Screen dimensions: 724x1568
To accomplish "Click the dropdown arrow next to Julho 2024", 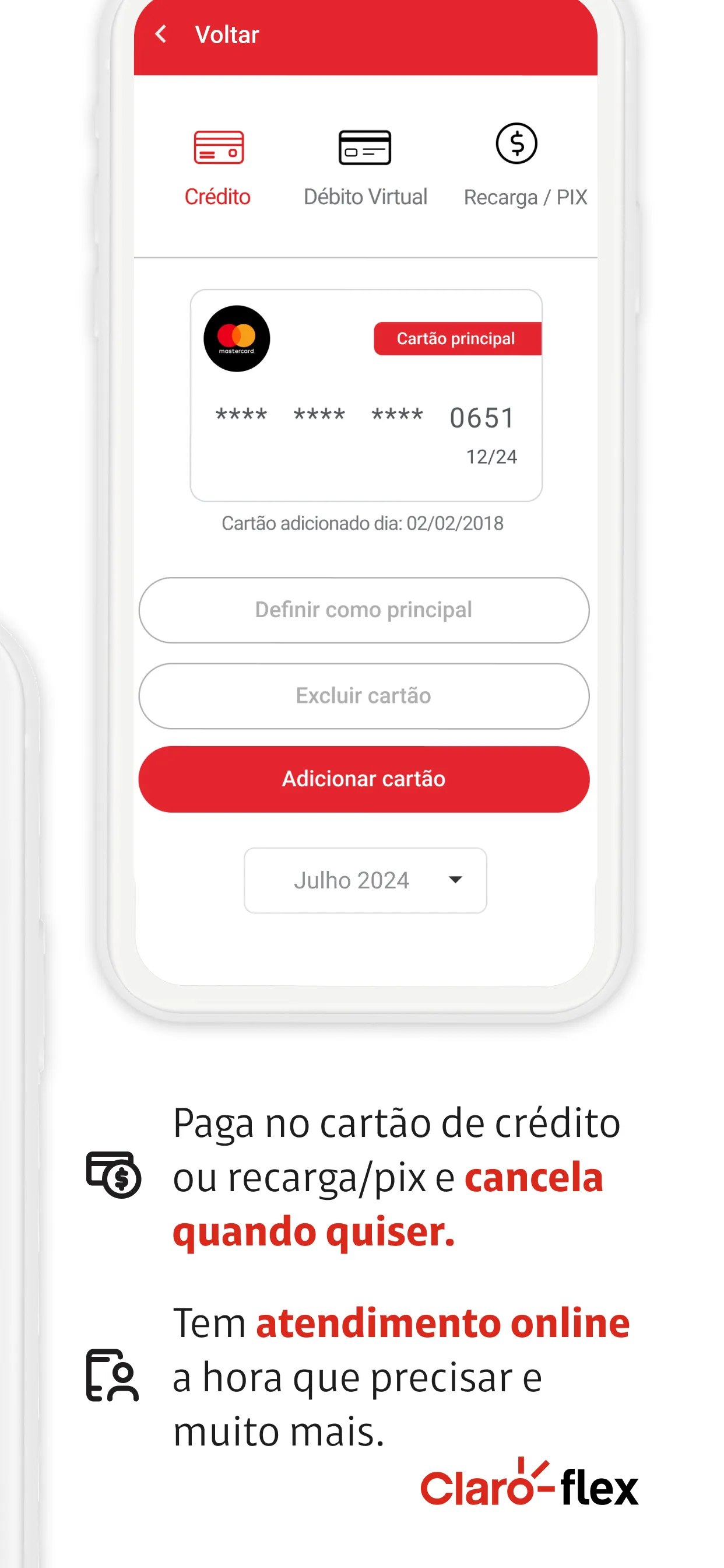I will [455, 880].
